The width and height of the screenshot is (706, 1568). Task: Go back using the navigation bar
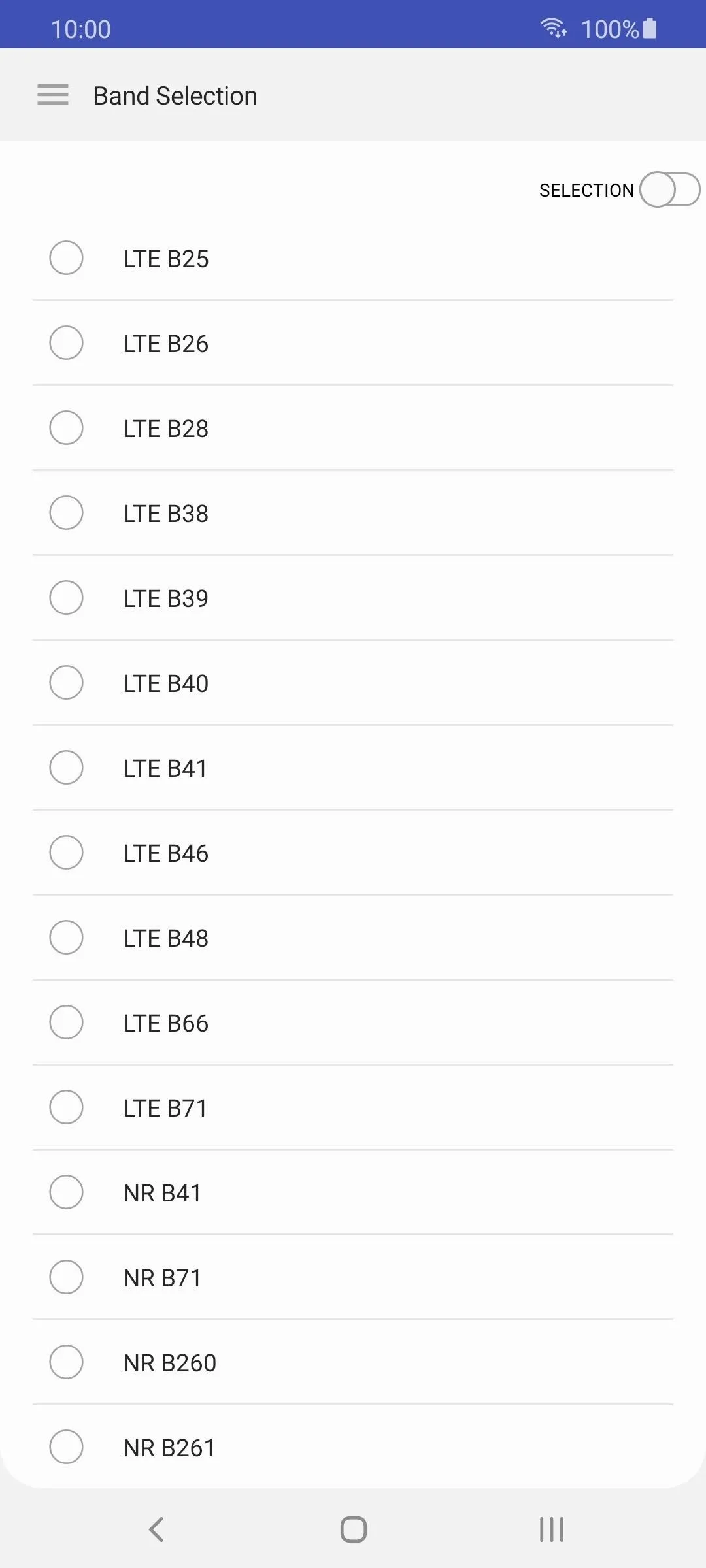pos(156,1529)
